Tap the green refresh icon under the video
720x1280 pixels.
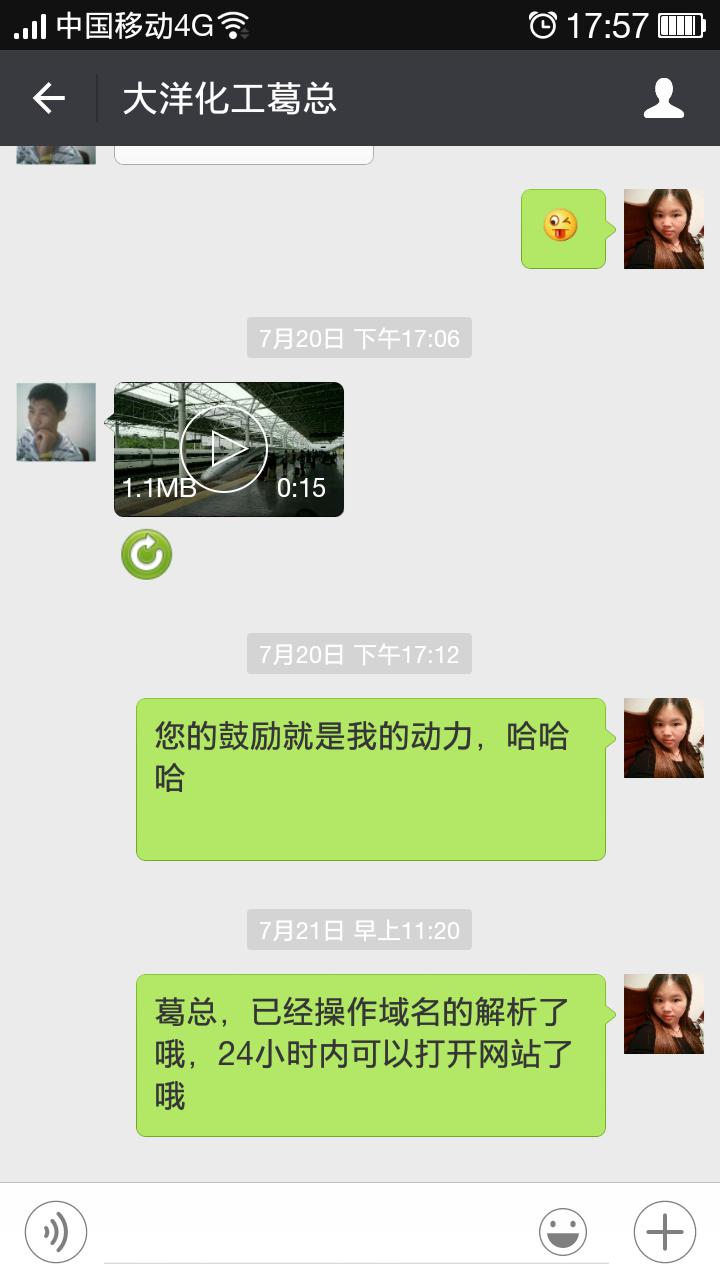coord(147,555)
